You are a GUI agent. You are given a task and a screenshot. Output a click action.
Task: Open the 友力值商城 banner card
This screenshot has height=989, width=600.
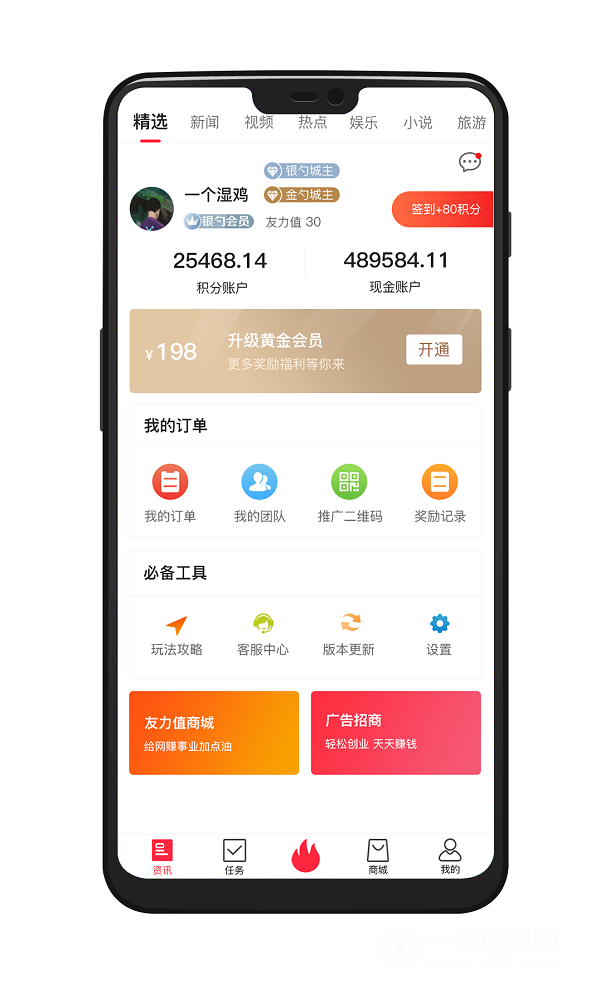[x=214, y=733]
